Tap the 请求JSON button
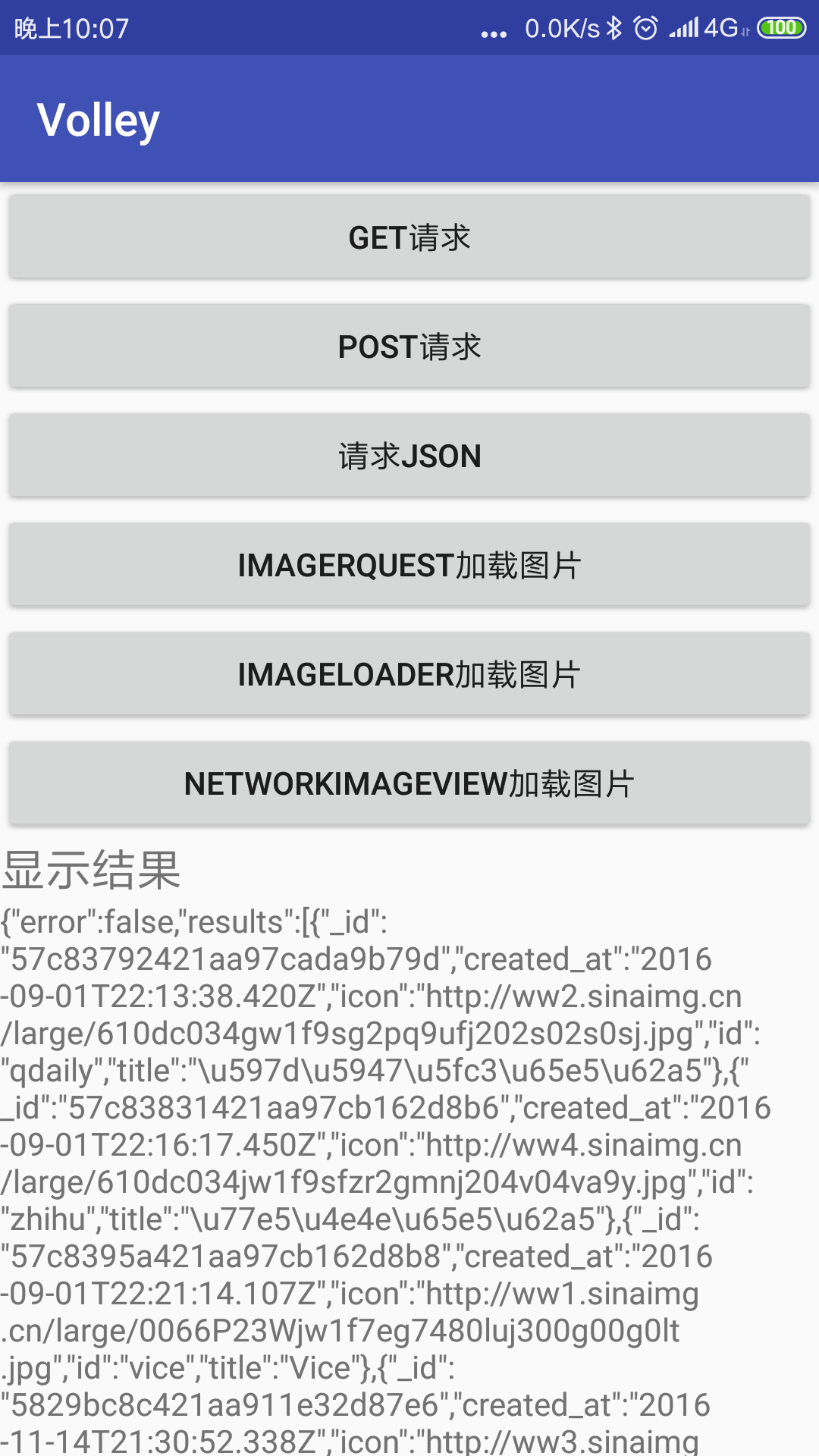The image size is (819, 1456). [x=409, y=455]
